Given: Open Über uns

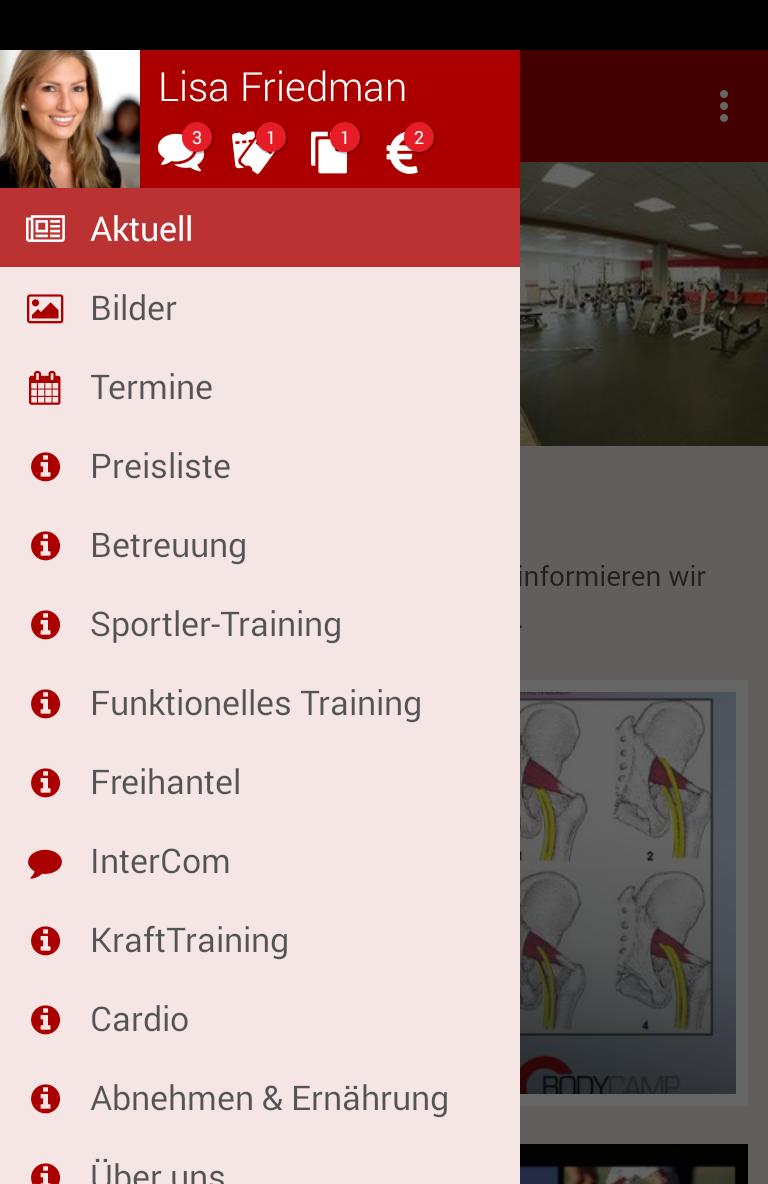Looking at the screenshot, I should tap(157, 1170).
